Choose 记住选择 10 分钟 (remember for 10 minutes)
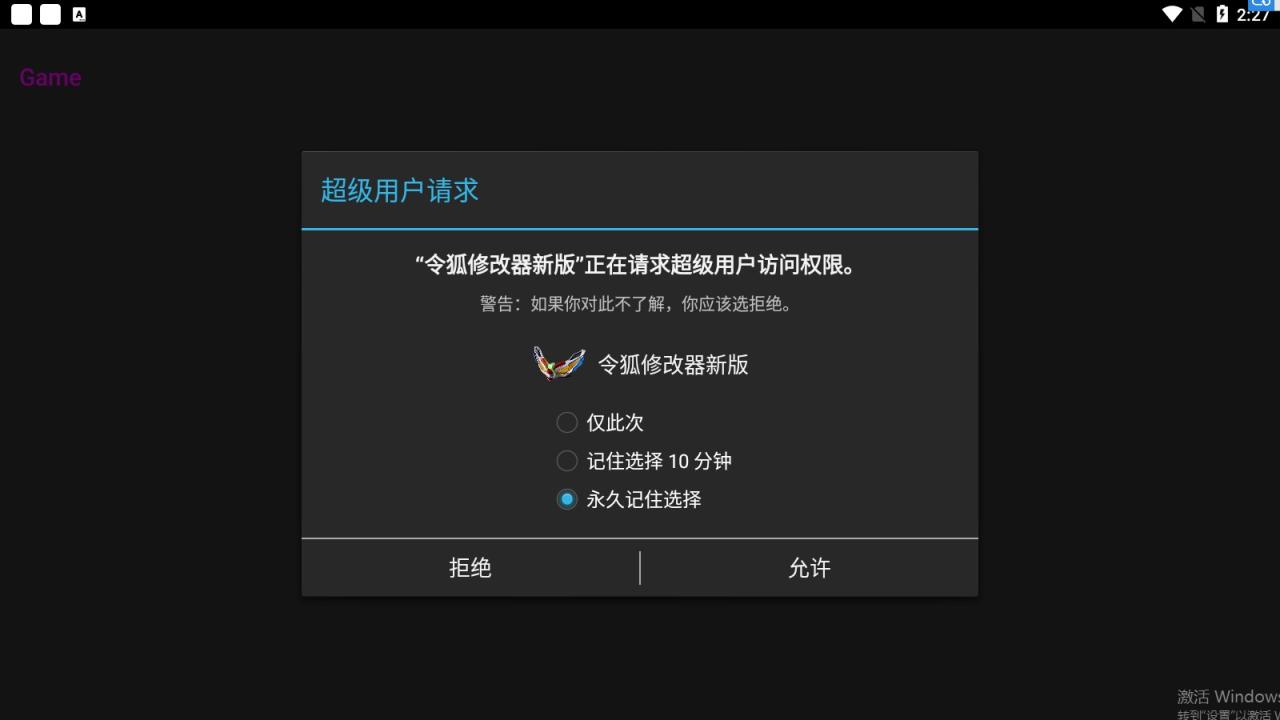 567,461
